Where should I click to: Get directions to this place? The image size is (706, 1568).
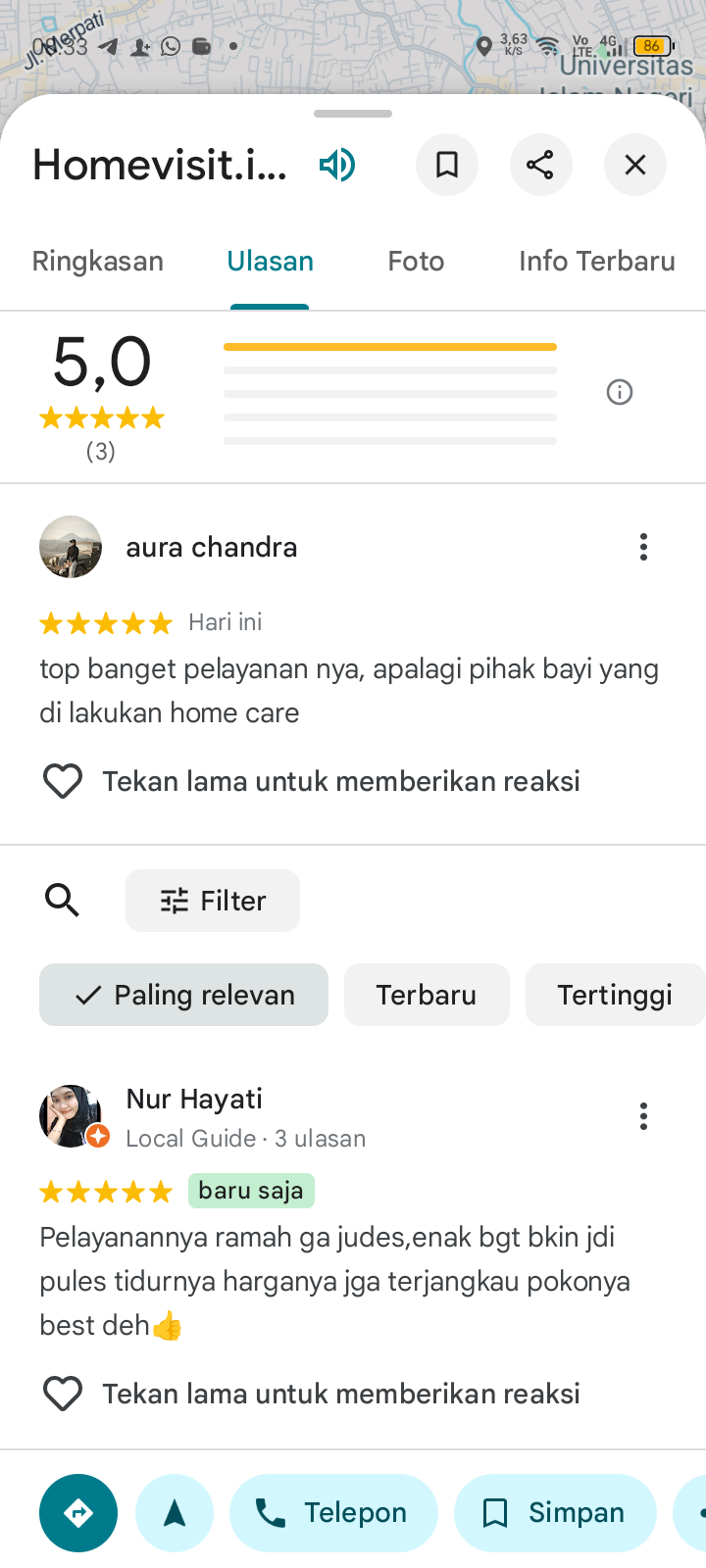click(x=78, y=1513)
